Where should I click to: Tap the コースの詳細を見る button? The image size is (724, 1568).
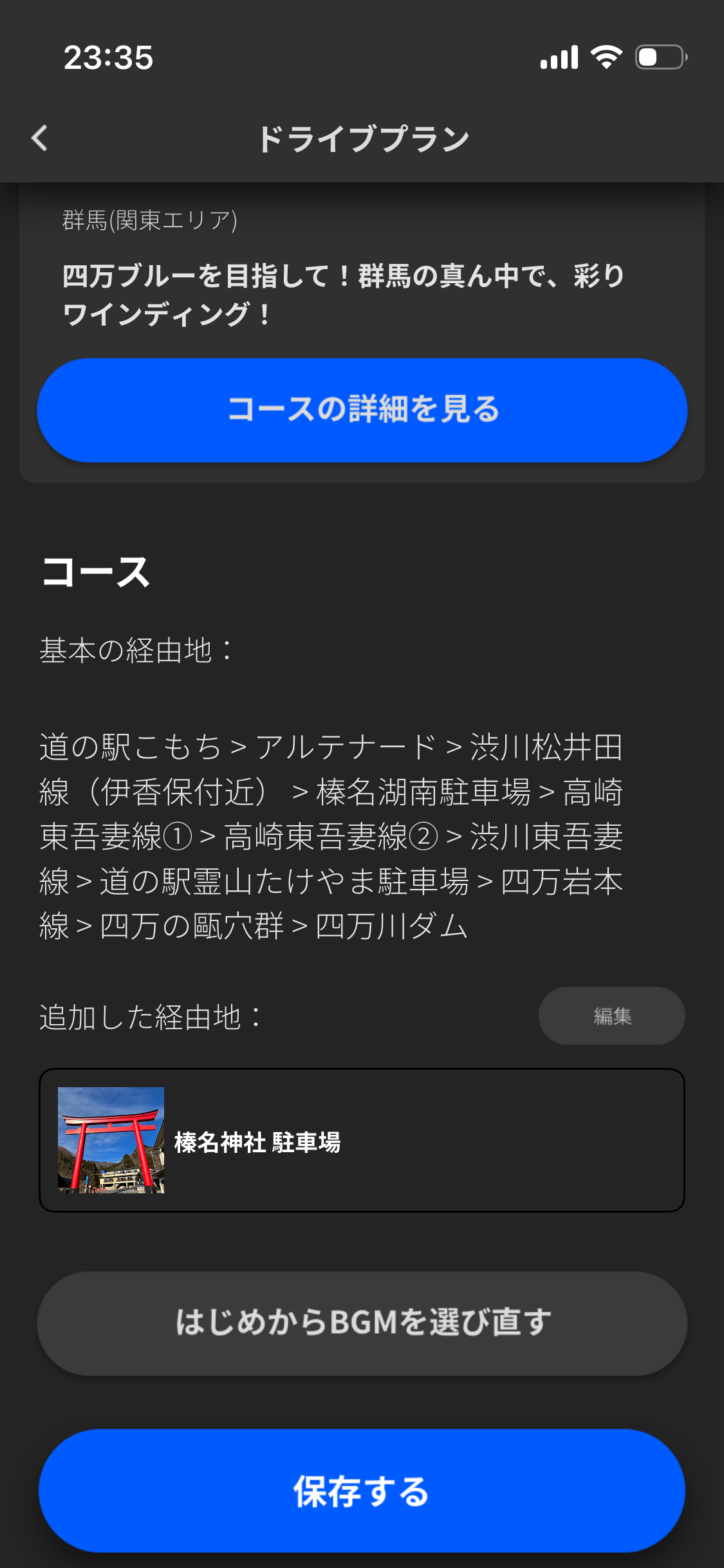pos(362,410)
